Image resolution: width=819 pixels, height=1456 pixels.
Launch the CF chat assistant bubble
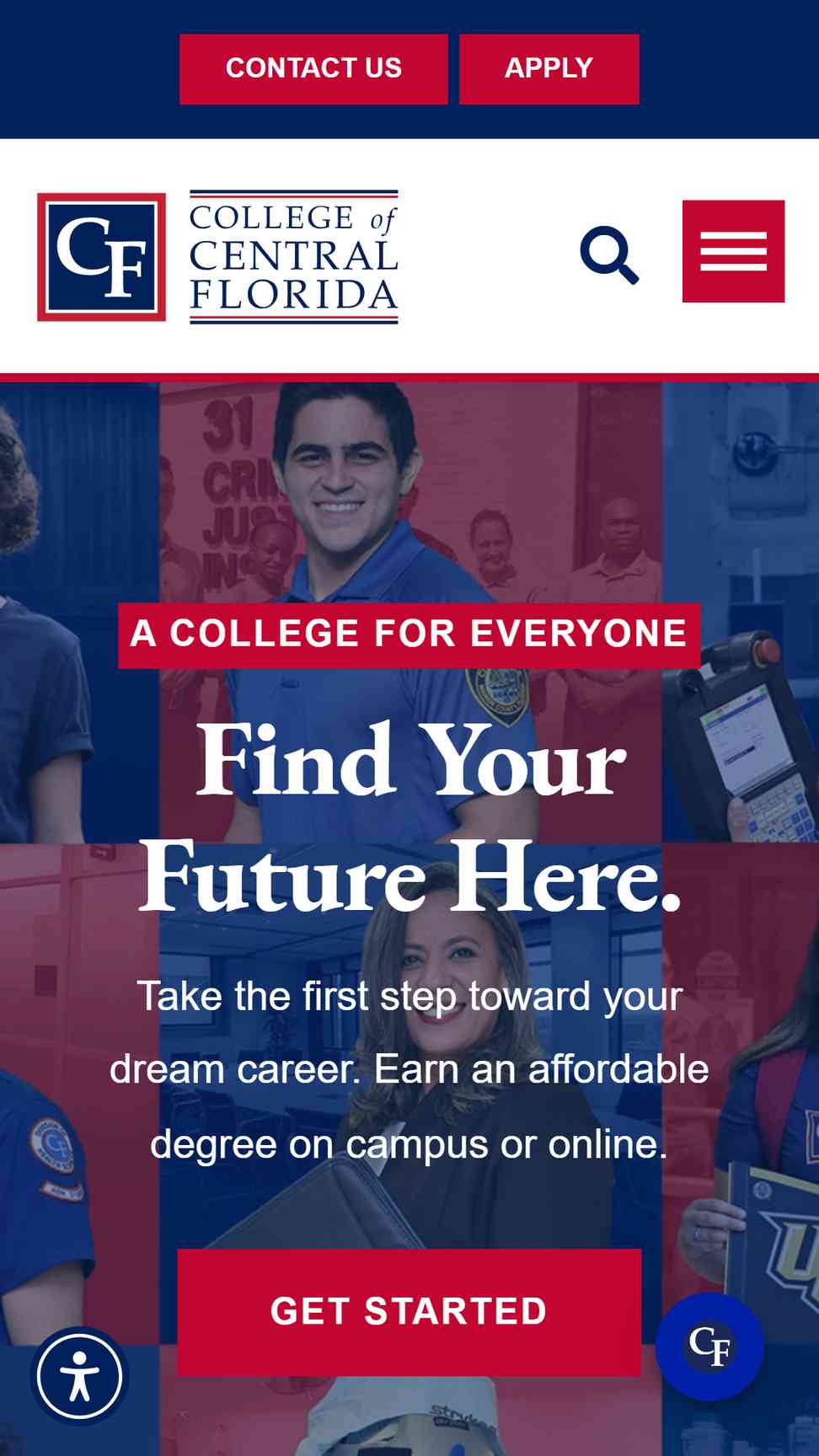tap(709, 1346)
